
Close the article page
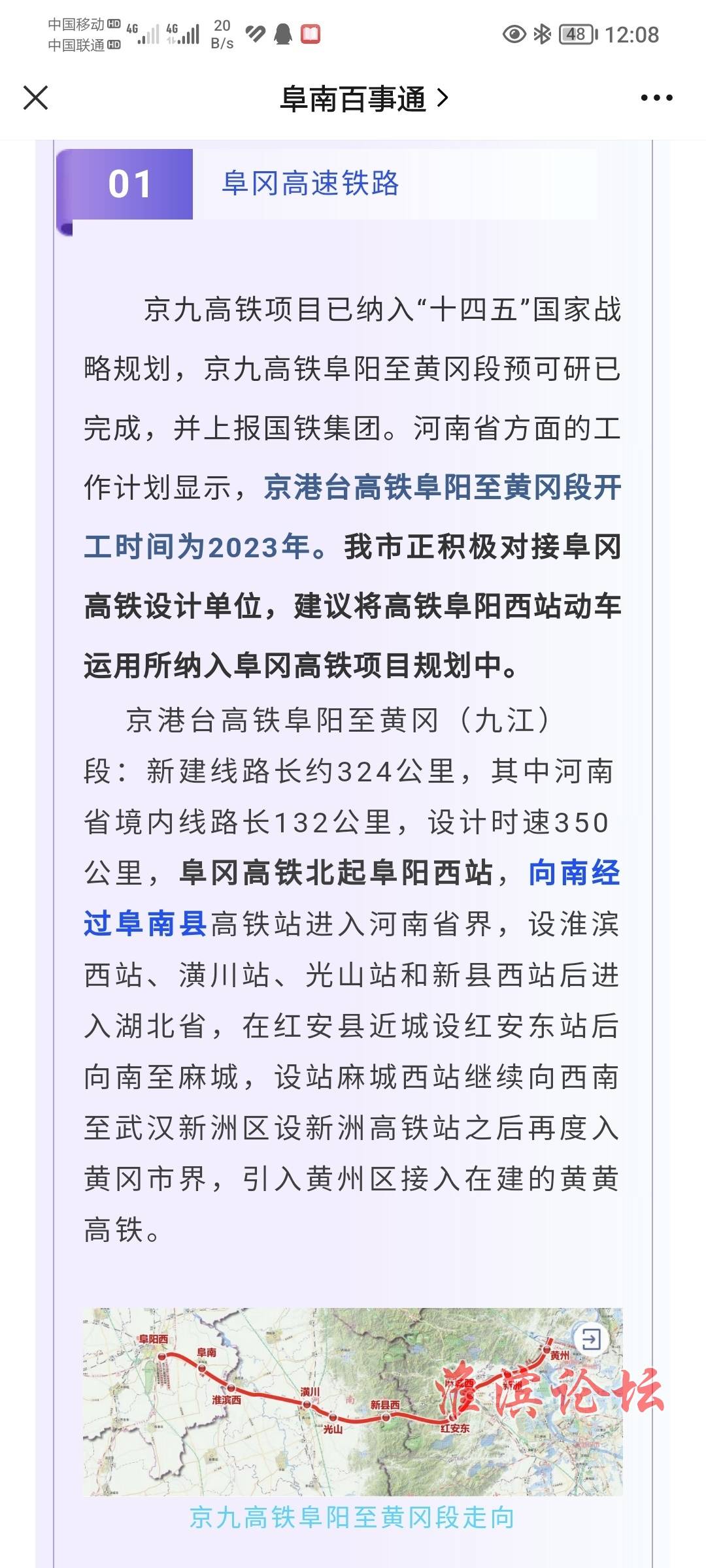35,98
